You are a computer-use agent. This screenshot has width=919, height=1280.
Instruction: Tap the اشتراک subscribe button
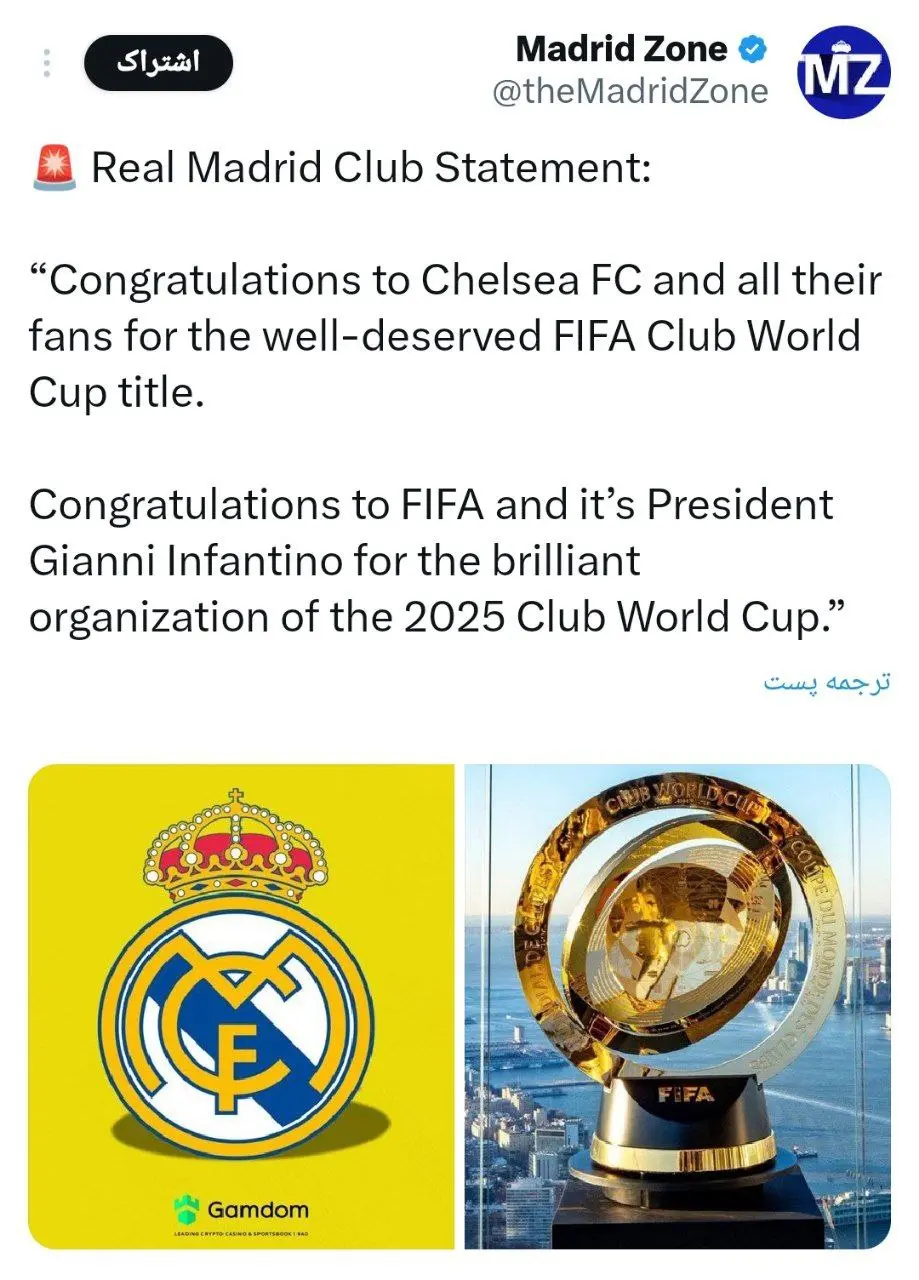[158, 63]
